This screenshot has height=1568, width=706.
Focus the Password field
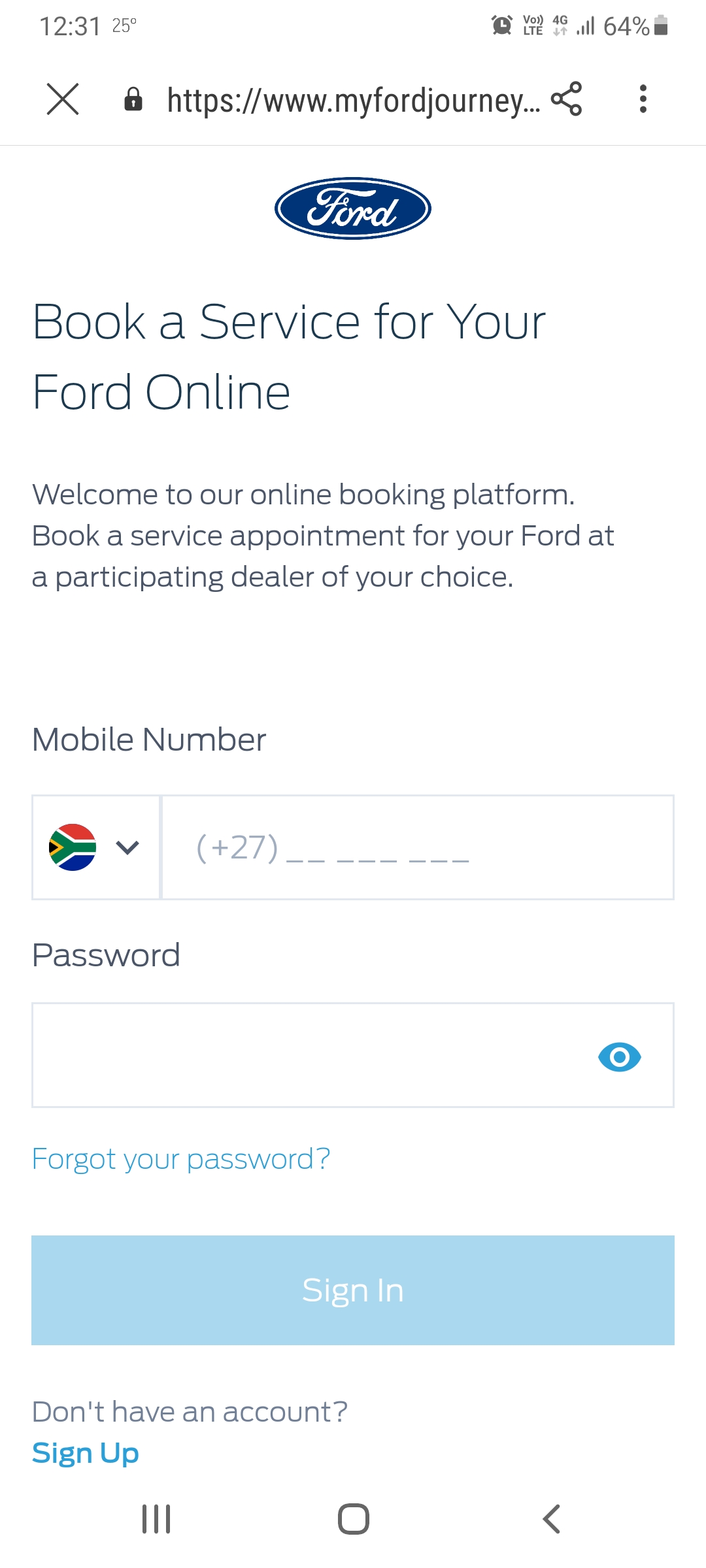307,1055
